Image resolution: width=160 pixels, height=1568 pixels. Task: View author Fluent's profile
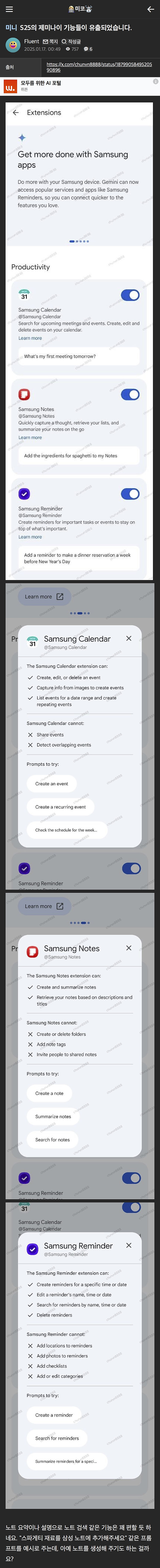point(31,41)
